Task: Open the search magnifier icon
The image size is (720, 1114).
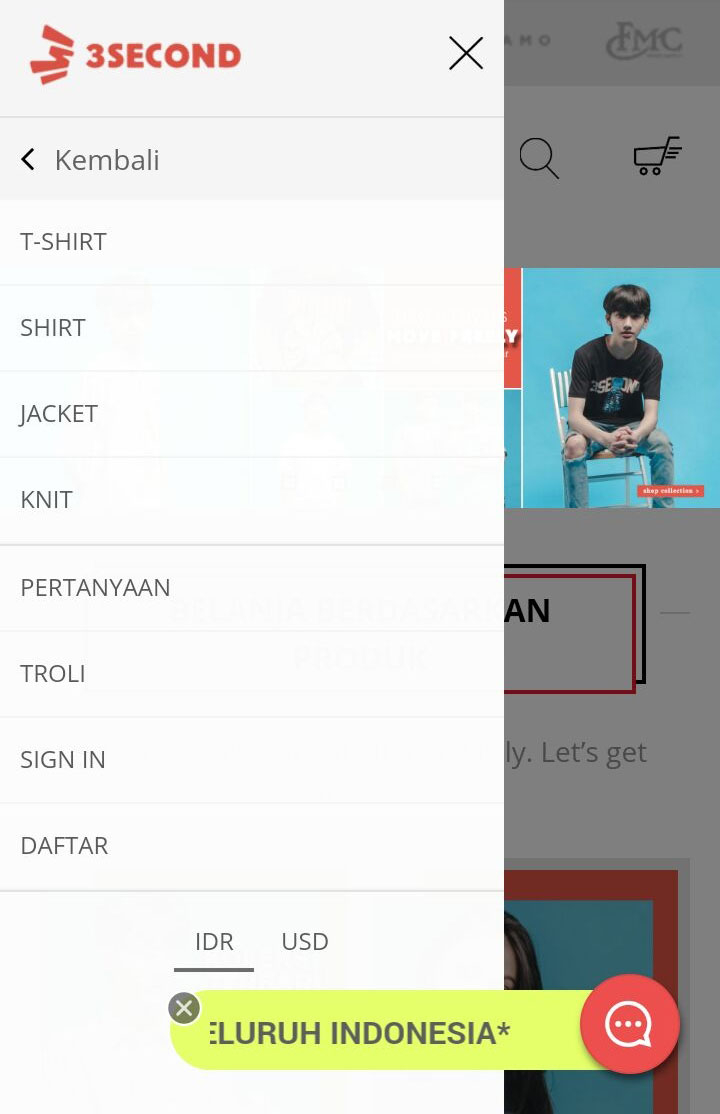Action: [539, 158]
